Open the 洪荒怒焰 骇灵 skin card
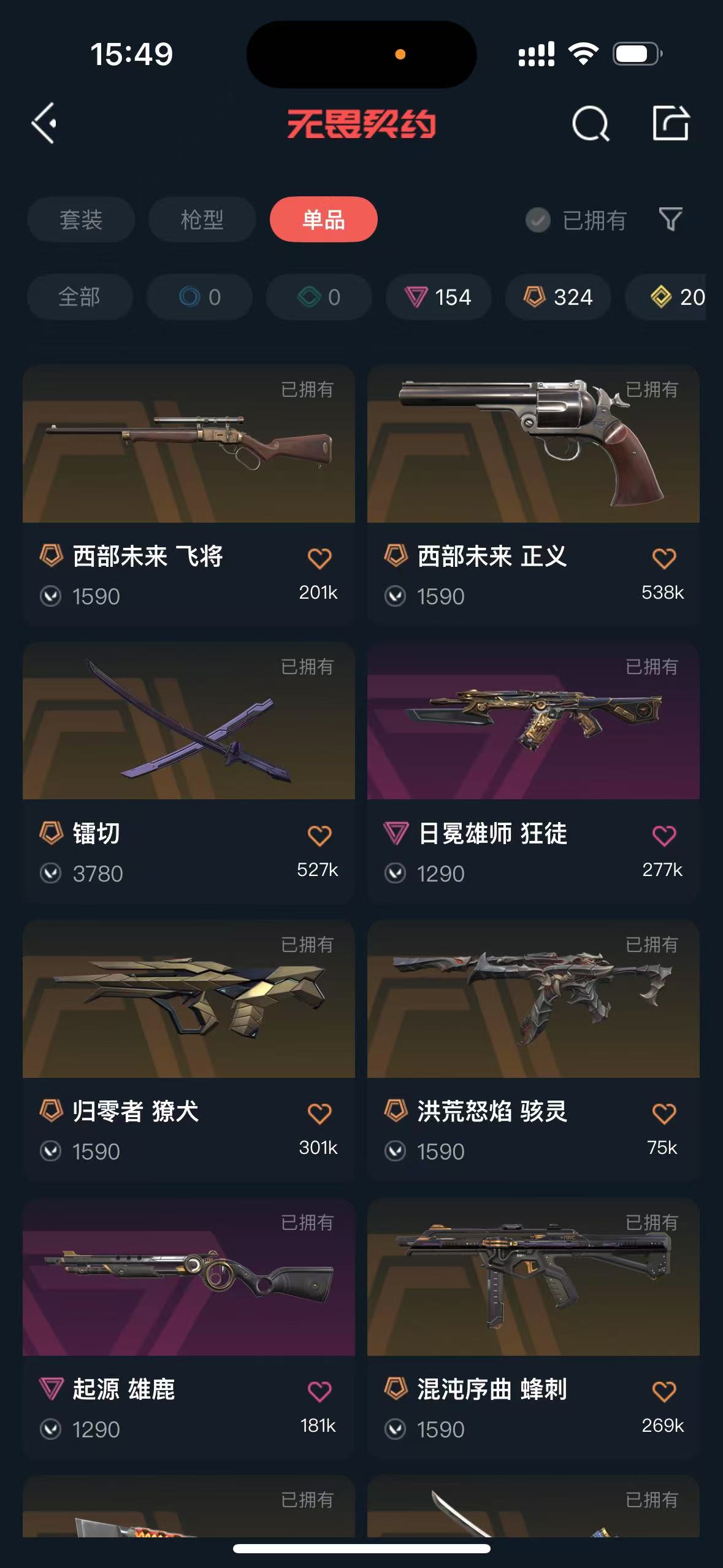Screen dimensions: 723x1568 click(534, 1050)
